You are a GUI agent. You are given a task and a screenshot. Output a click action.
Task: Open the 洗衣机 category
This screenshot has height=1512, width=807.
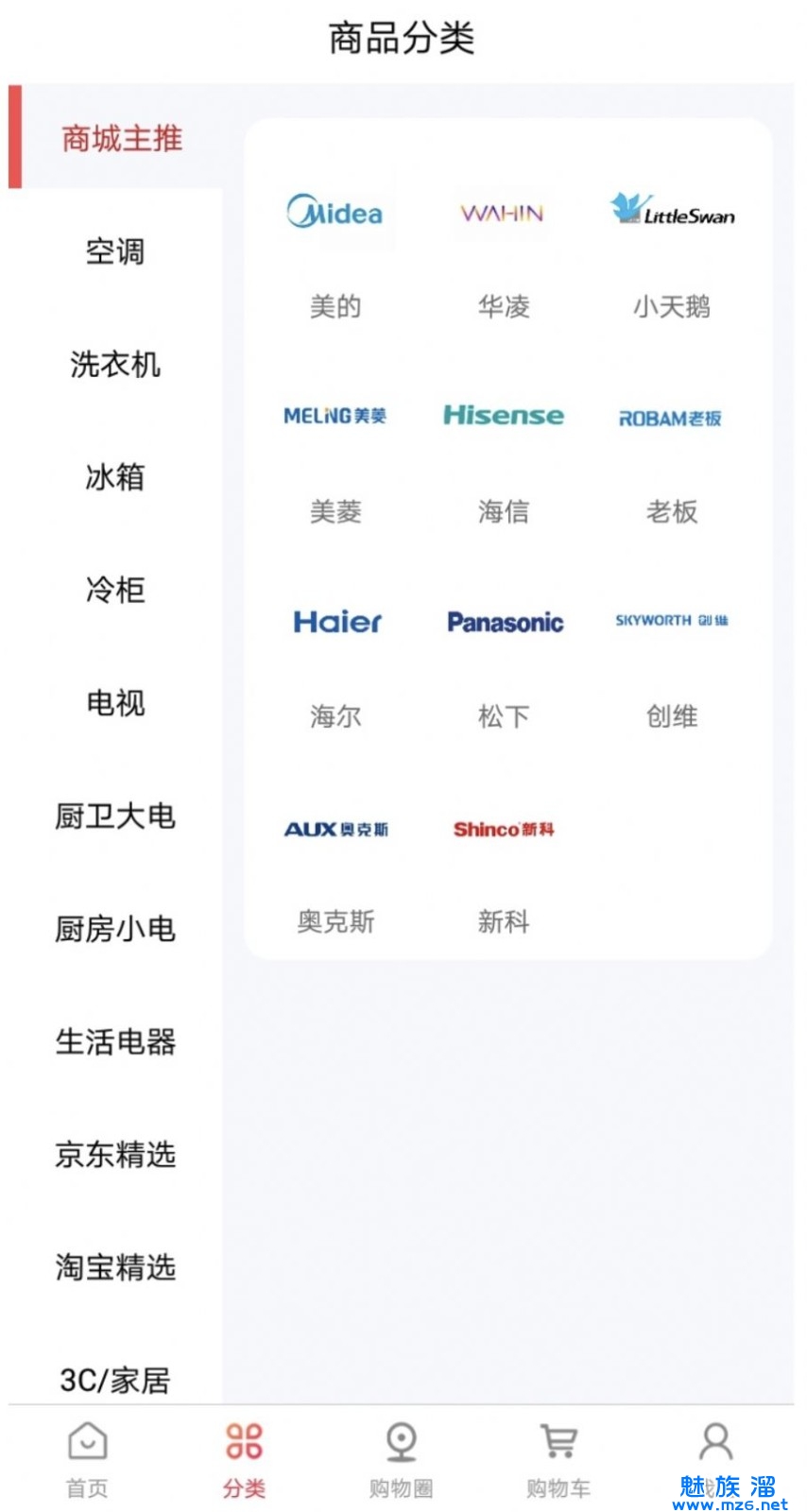point(115,364)
